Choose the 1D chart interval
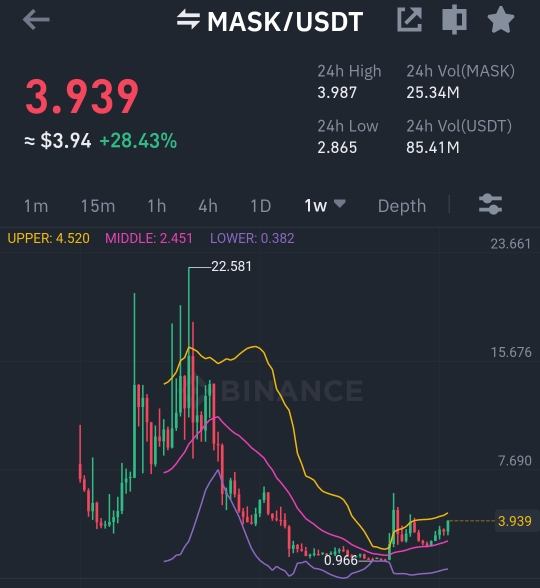 261,206
